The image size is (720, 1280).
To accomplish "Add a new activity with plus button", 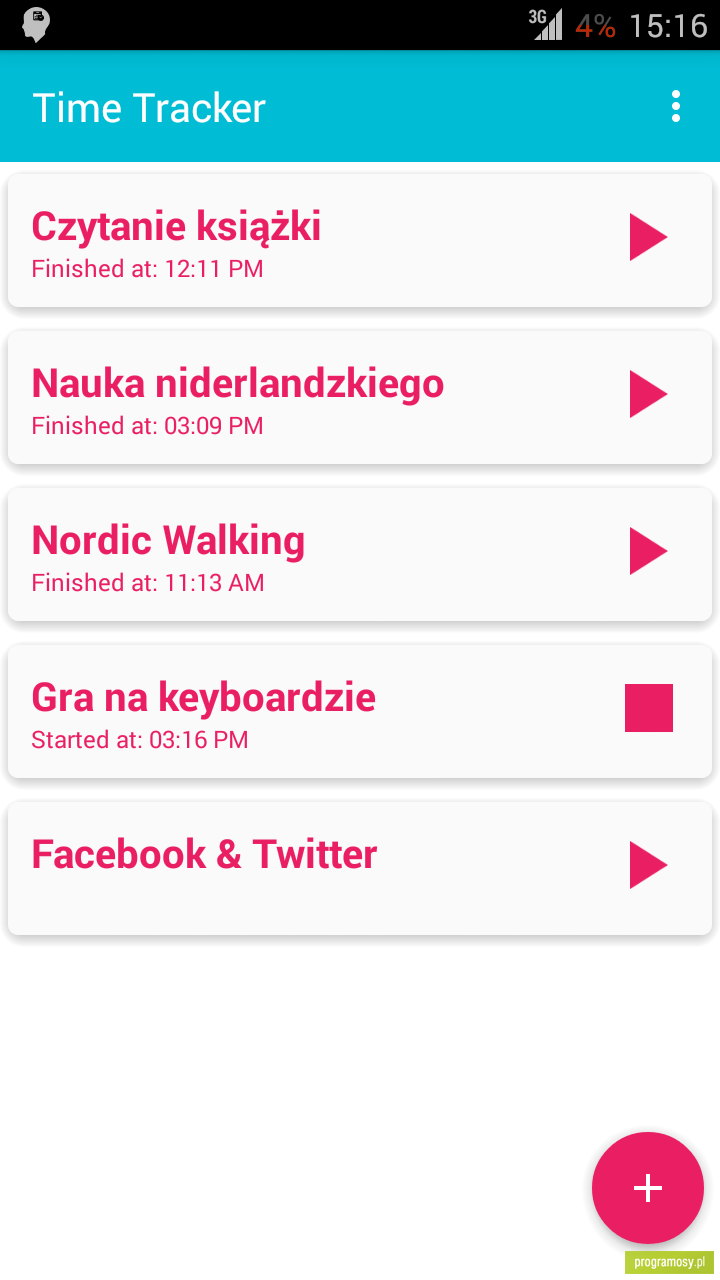I will pos(648,1187).
